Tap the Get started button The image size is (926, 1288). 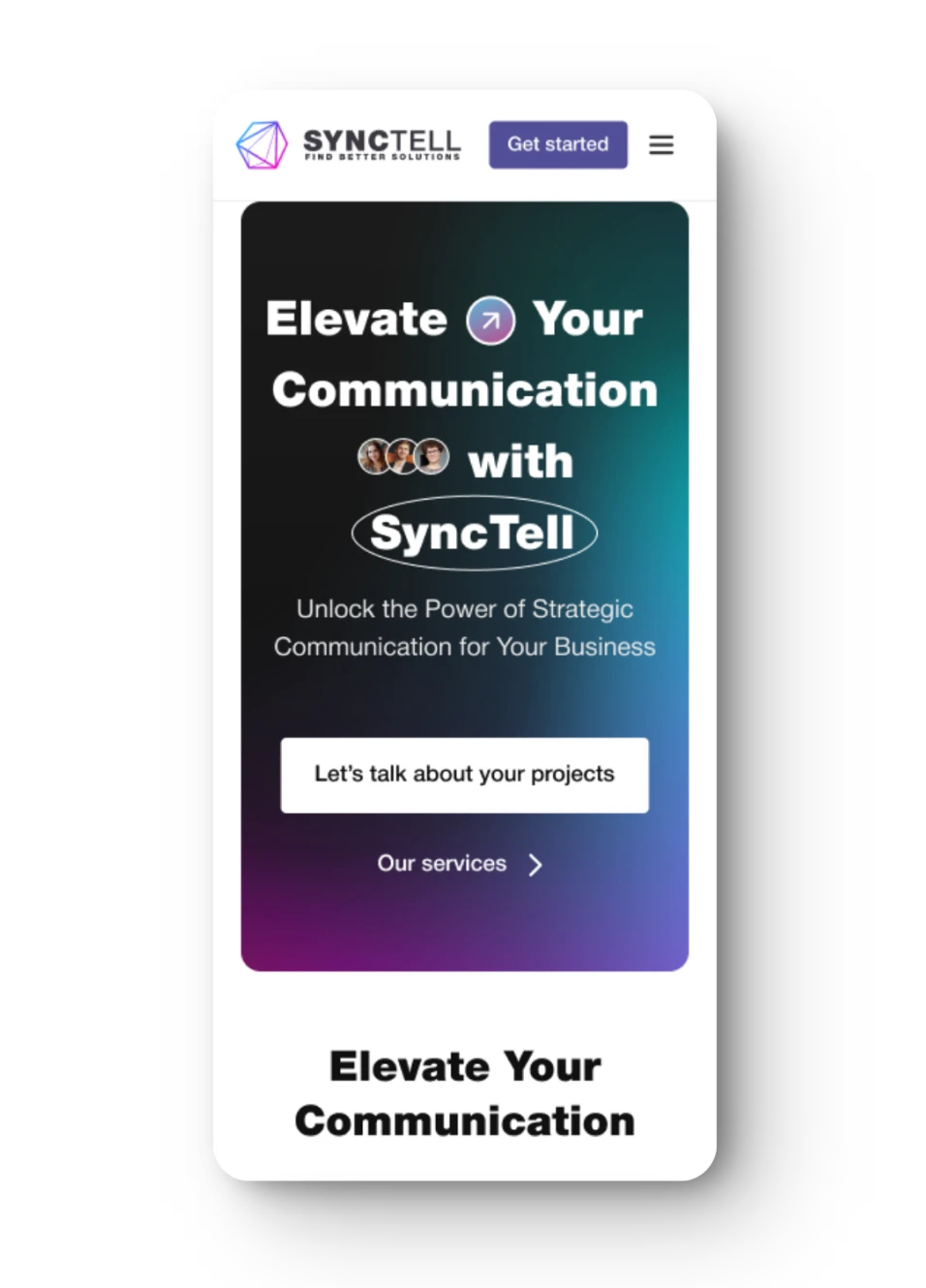(x=558, y=144)
